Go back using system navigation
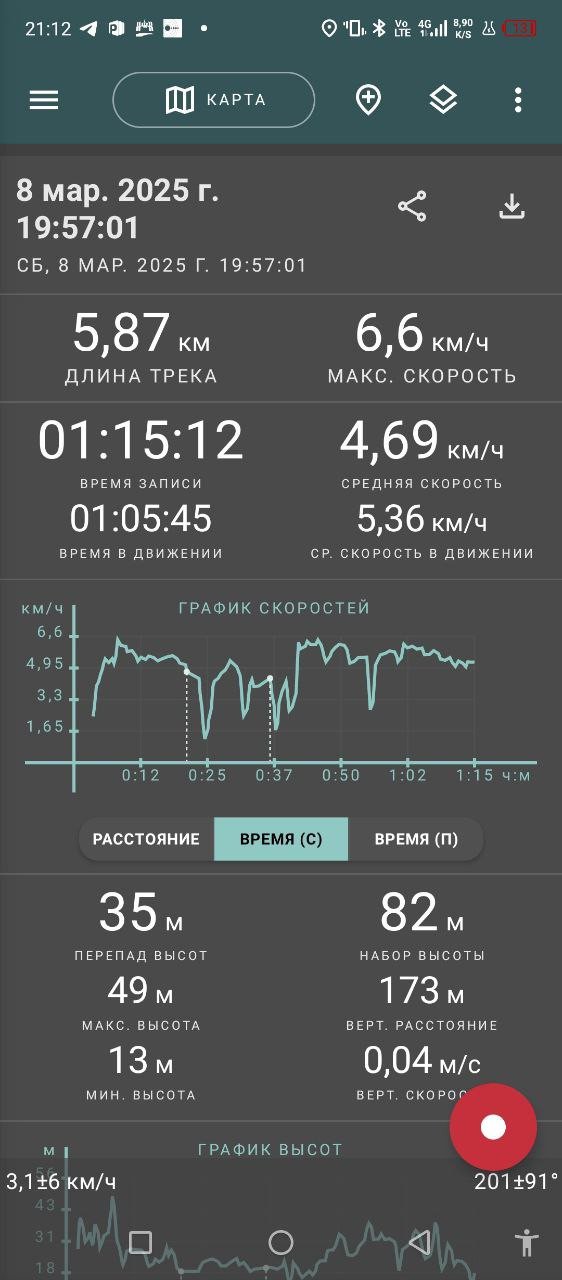562x1280 pixels. [x=420, y=1242]
